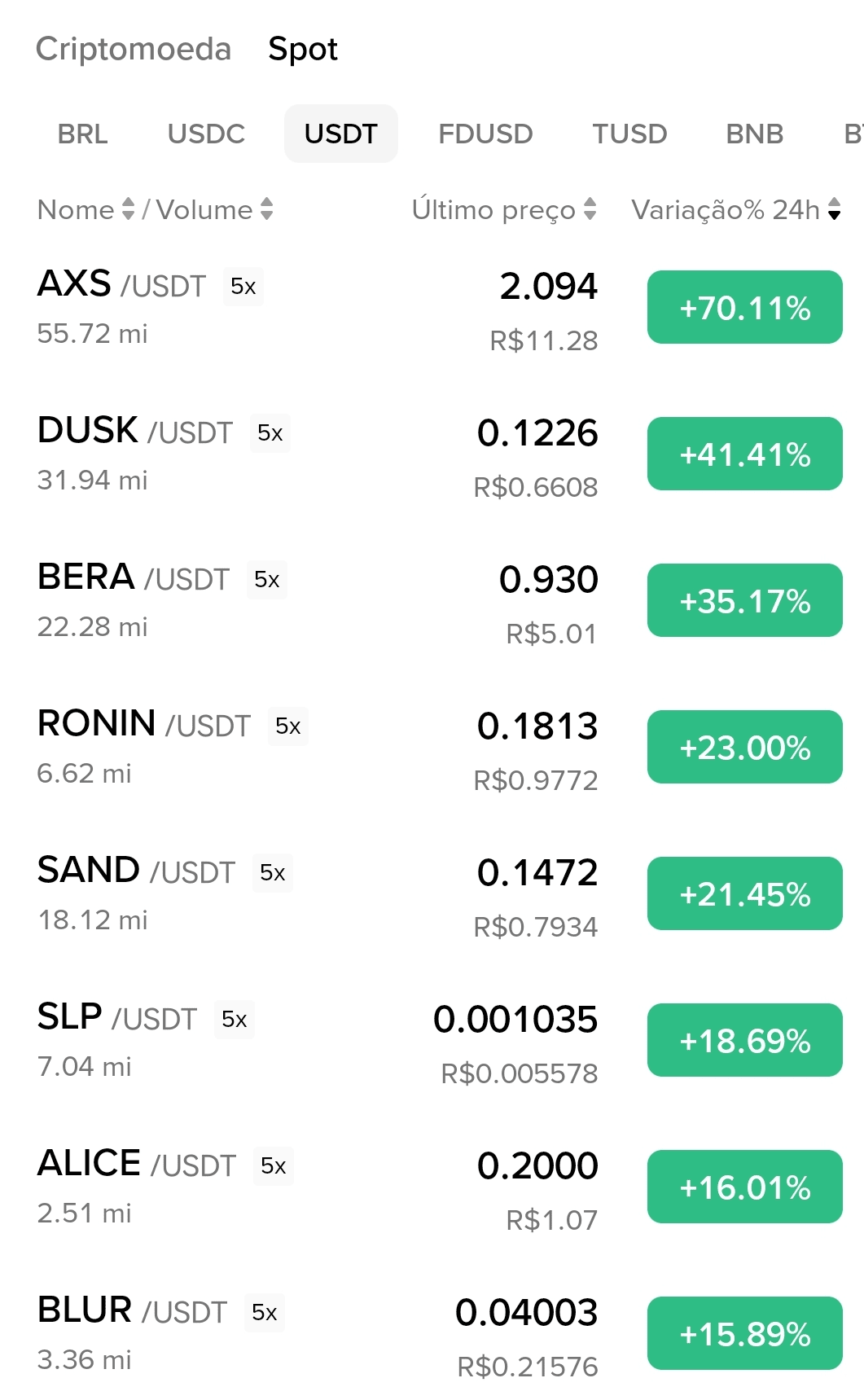
Task: Sort pairs by Volume
Action: (214, 210)
